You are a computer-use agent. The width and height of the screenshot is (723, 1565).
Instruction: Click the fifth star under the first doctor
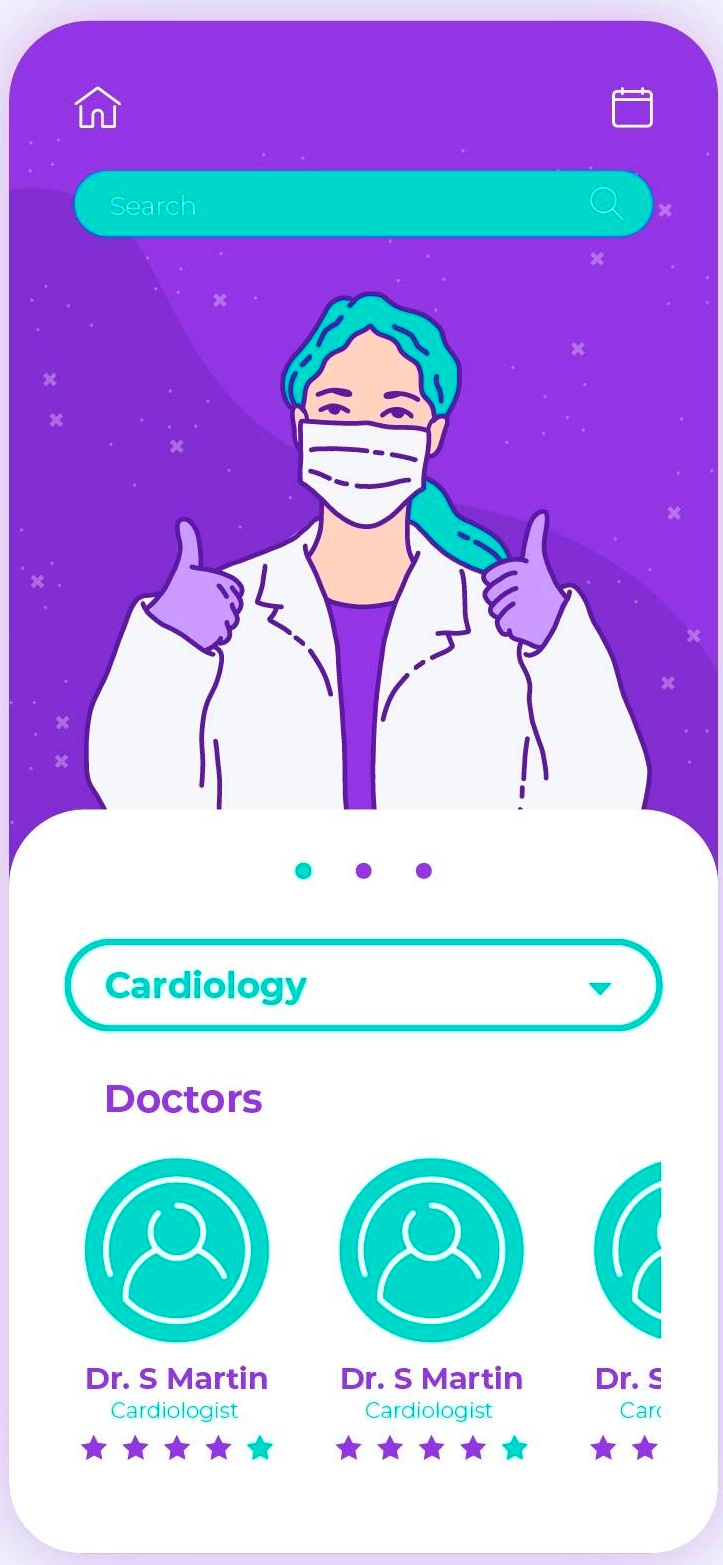pos(259,1447)
